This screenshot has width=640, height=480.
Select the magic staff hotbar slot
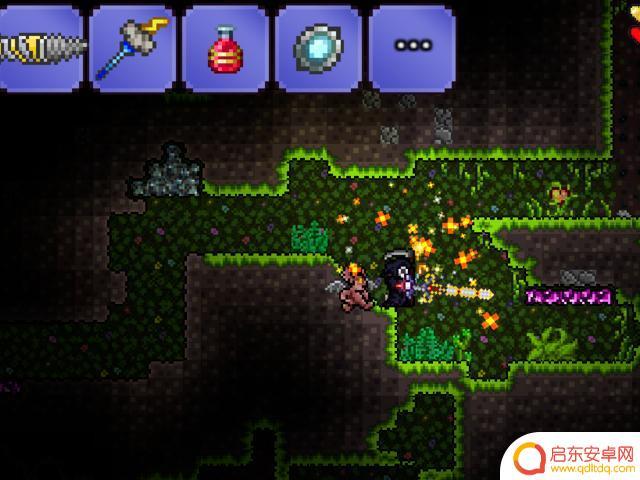(133, 46)
